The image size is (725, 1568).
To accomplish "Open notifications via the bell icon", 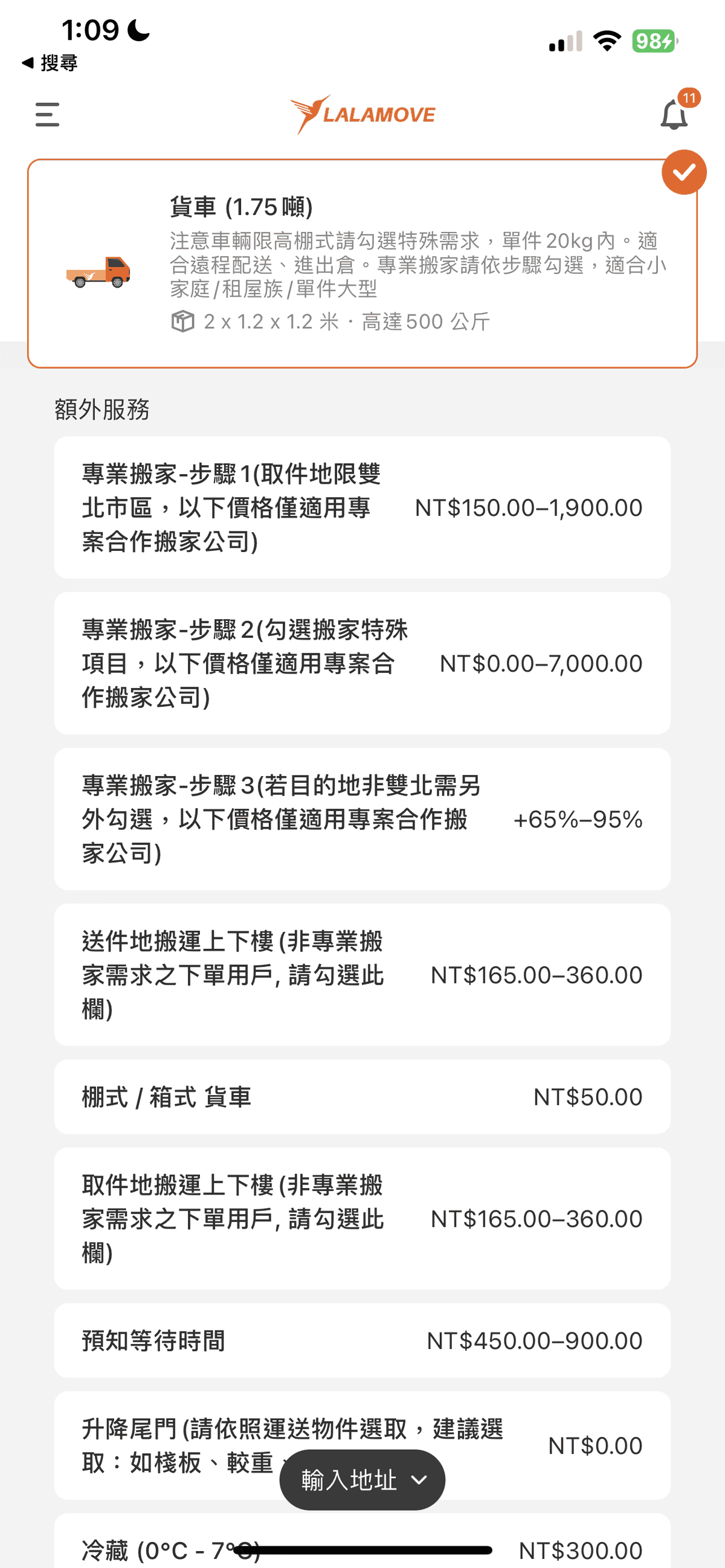I will pos(674,115).
